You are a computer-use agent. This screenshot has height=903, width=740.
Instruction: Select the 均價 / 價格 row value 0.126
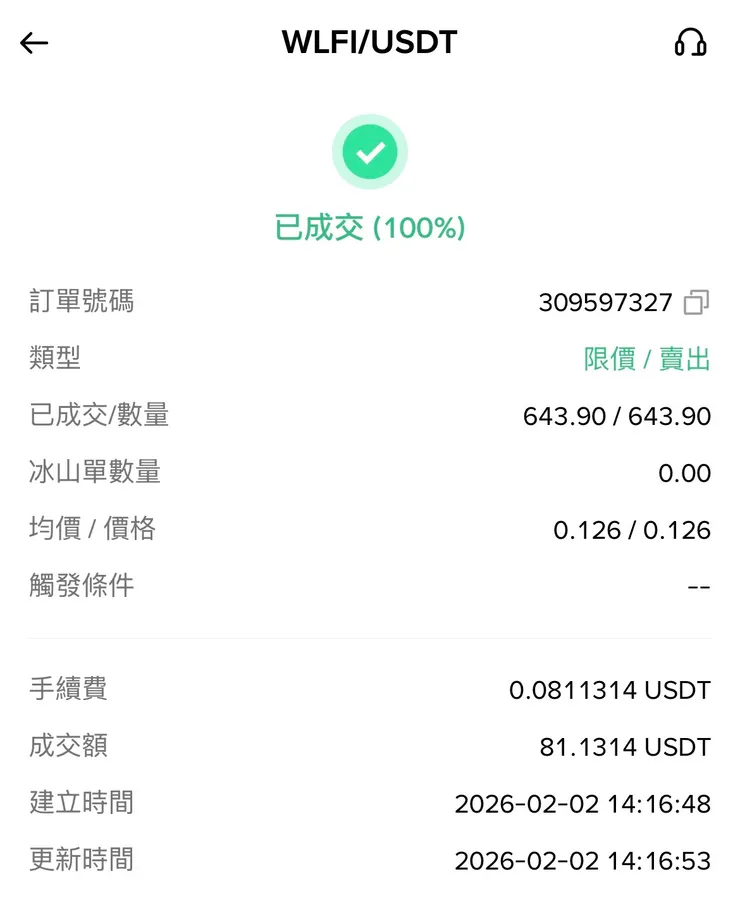633,529
